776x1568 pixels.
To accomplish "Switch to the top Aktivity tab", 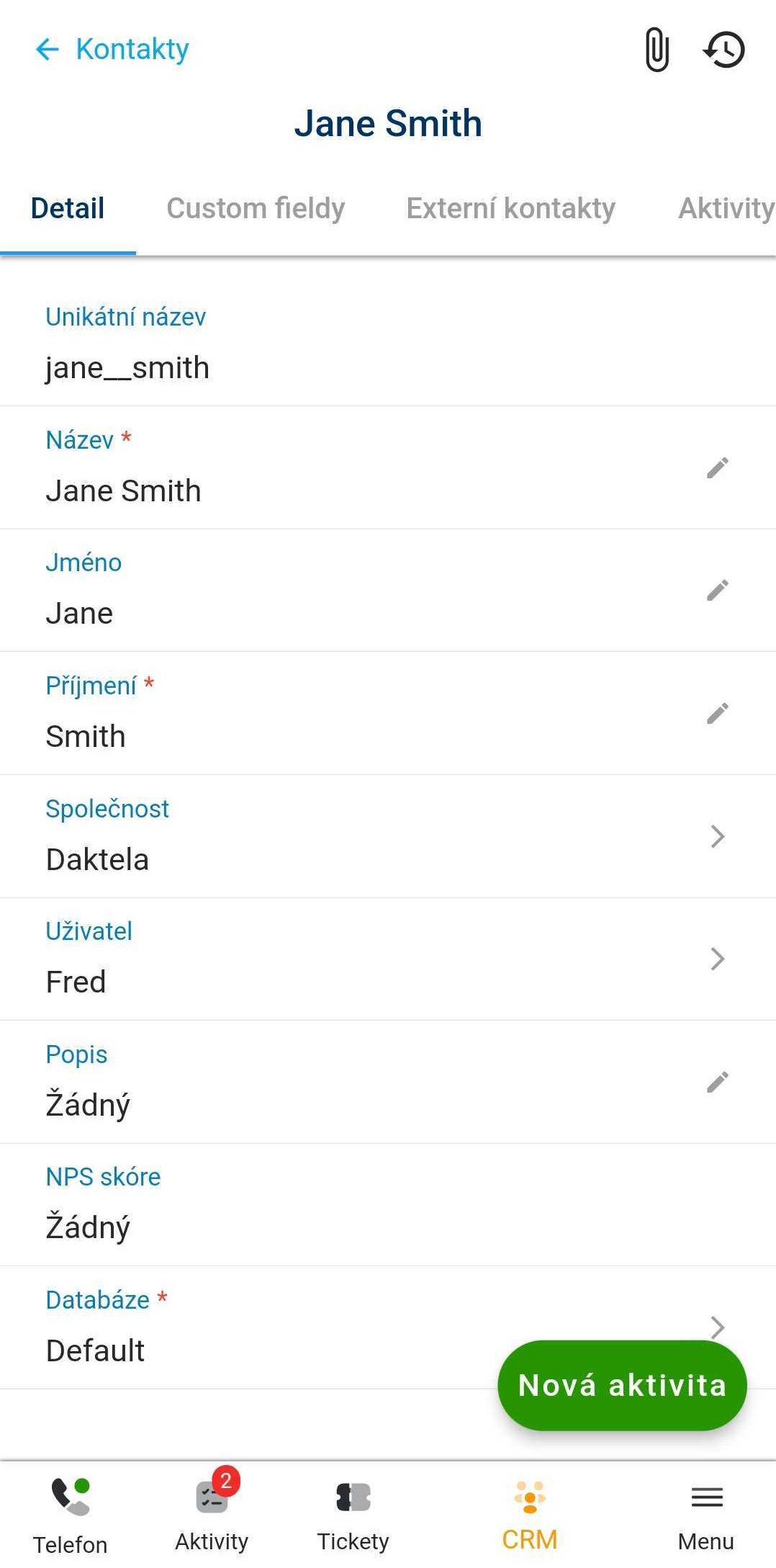I will [x=725, y=208].
